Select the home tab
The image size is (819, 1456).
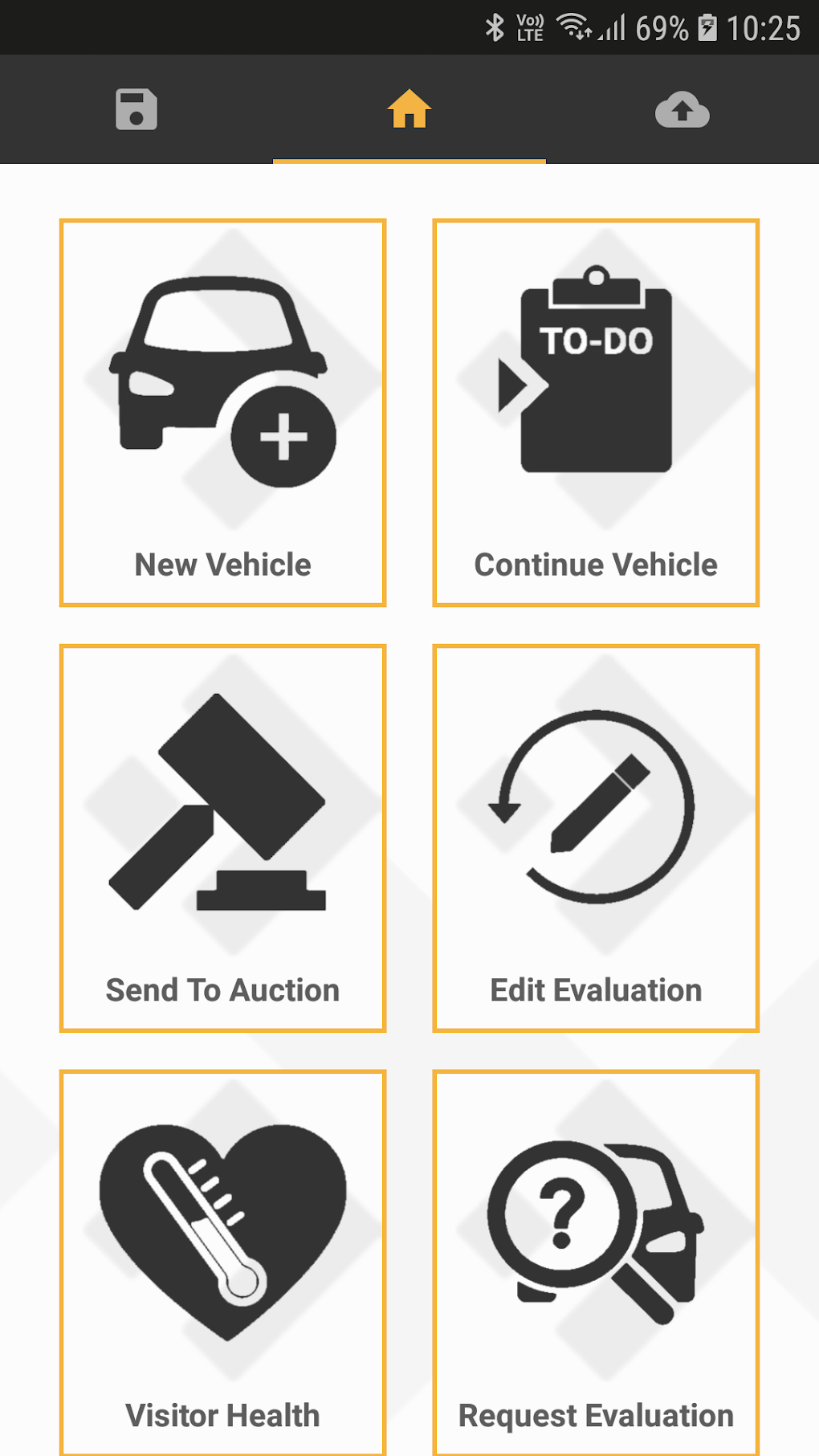pyautogui.click(x=409, y=109)
